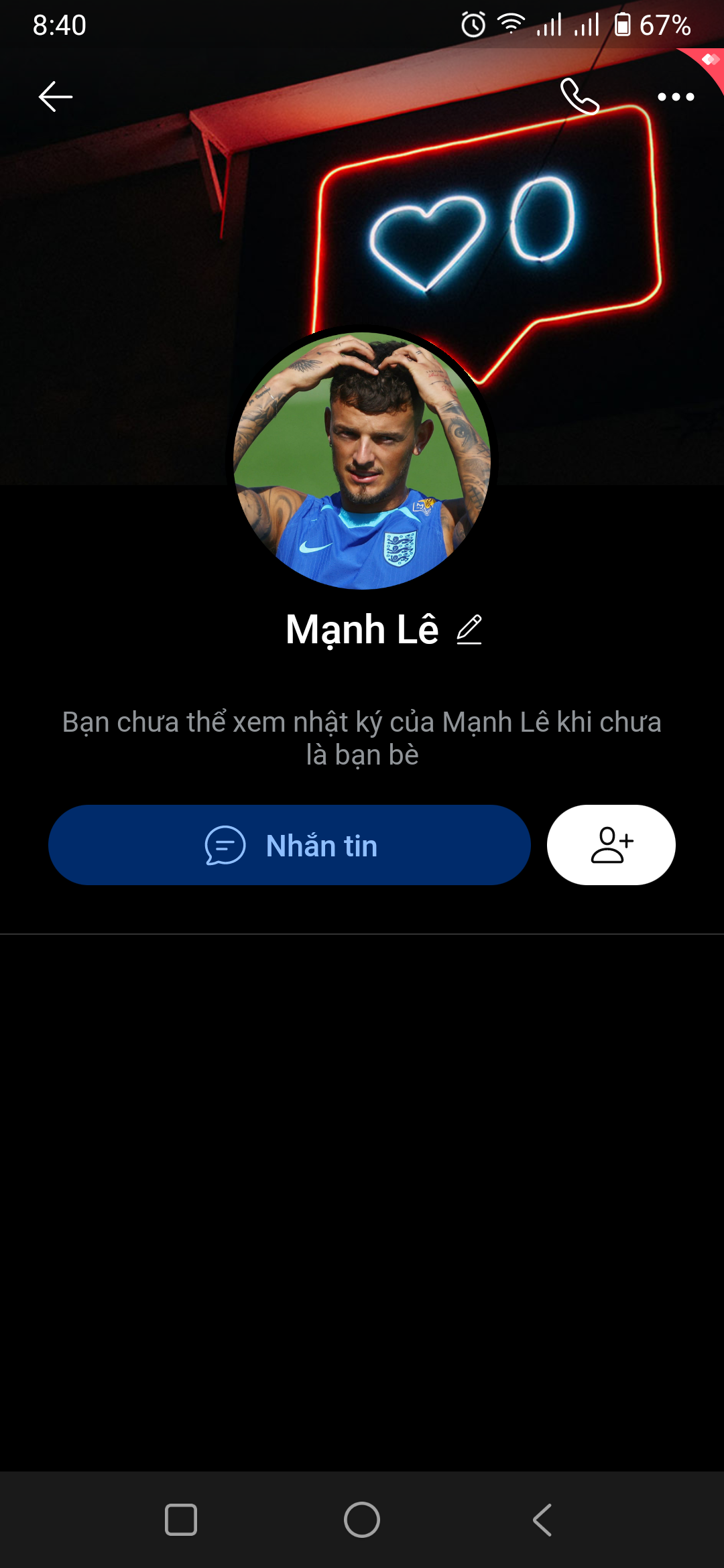This screenshot has width=724, height=1568.
Task: Send a friend request with add-friend button
Action: tap(611, 845)
